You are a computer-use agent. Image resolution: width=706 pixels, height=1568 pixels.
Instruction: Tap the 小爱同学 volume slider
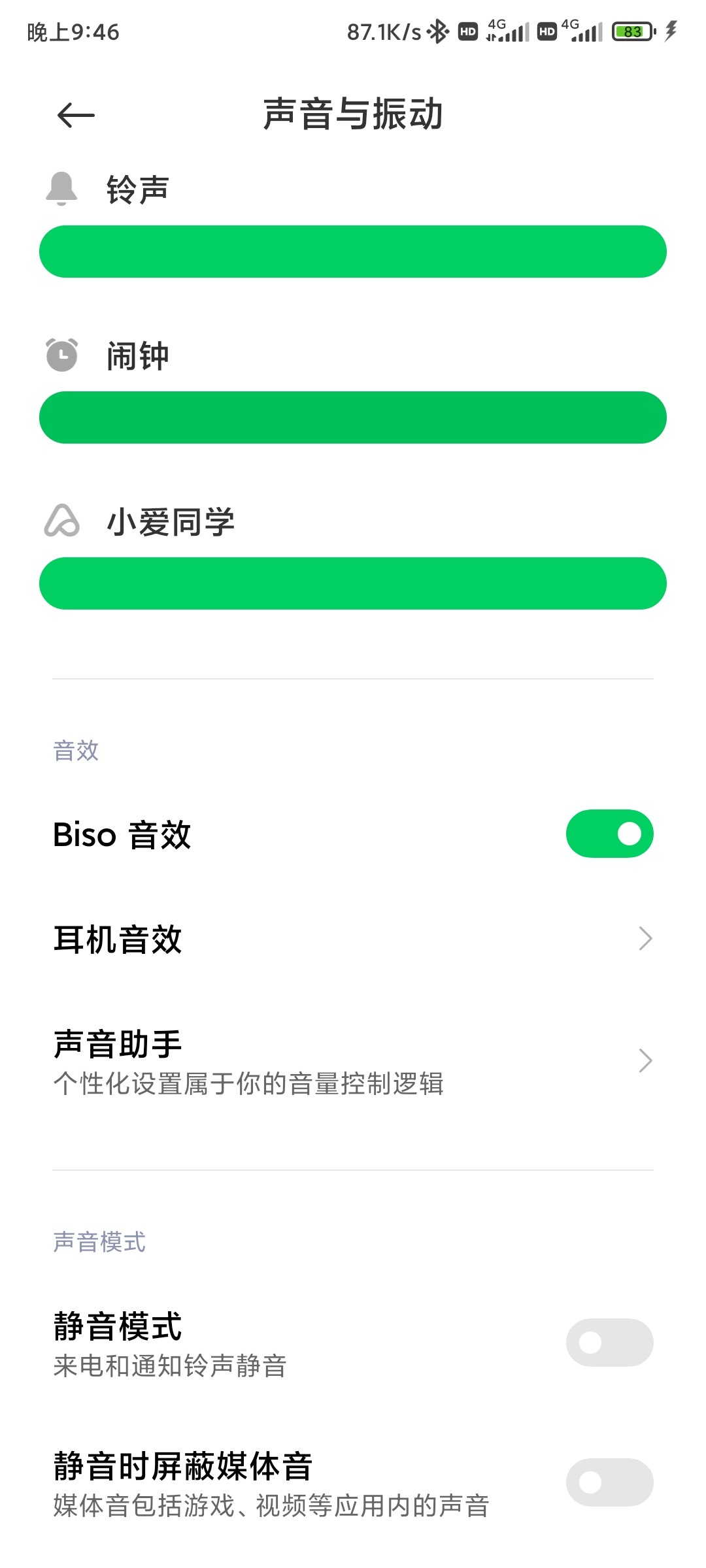353,583
